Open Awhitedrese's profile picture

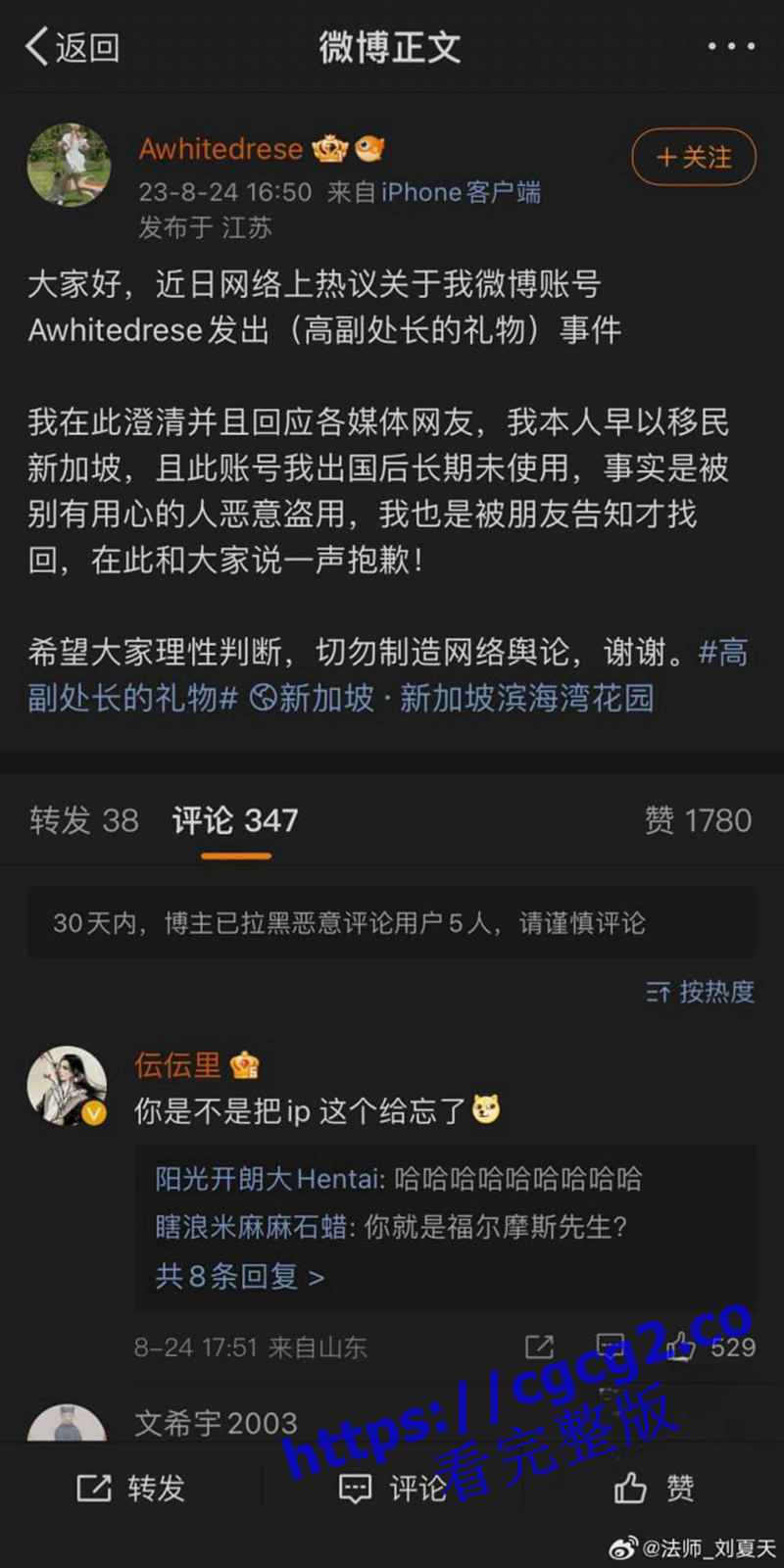click(x=69, y=165)
